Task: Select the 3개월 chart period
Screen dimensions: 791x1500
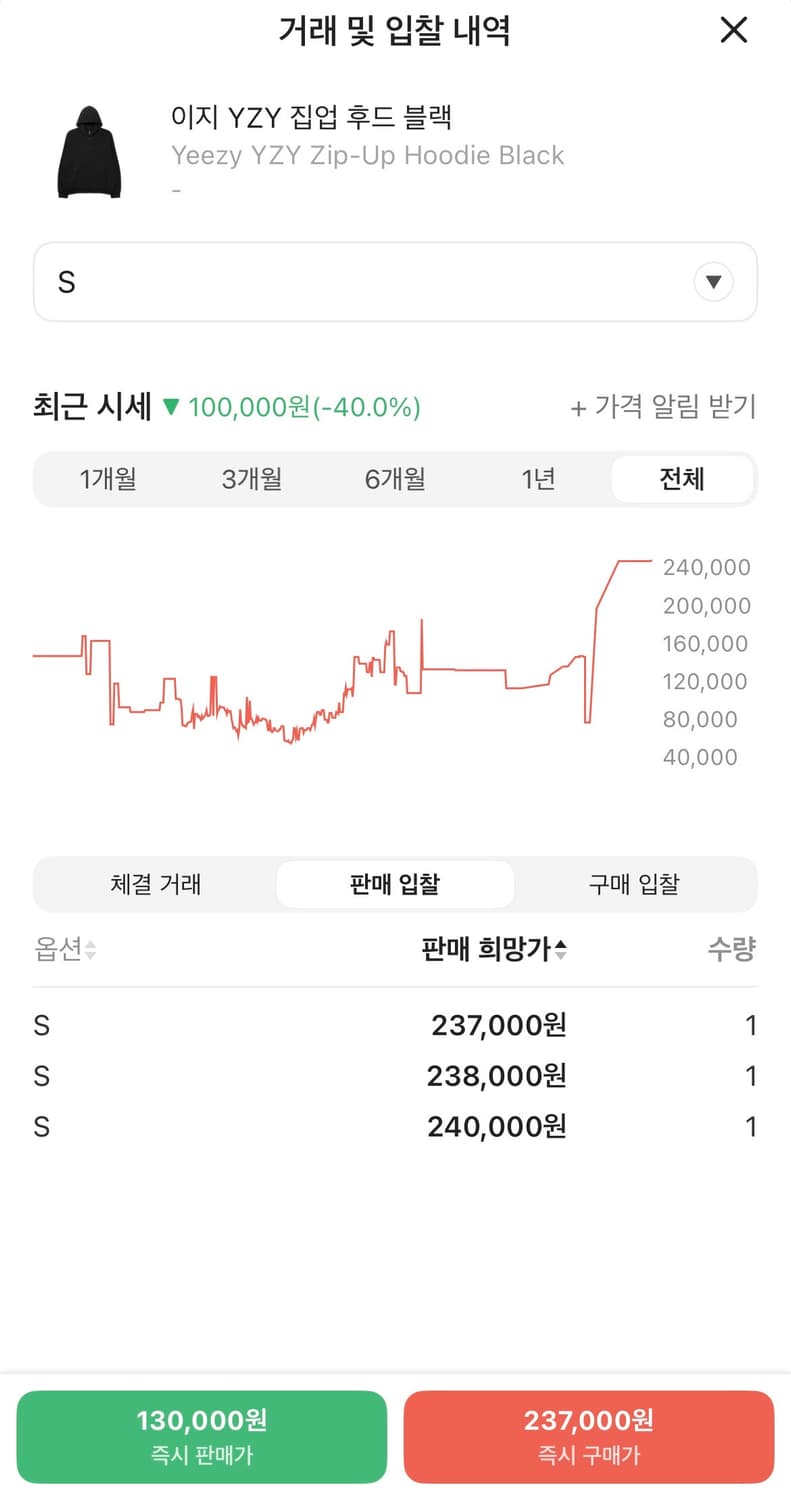Action: (x=251, y=479)
